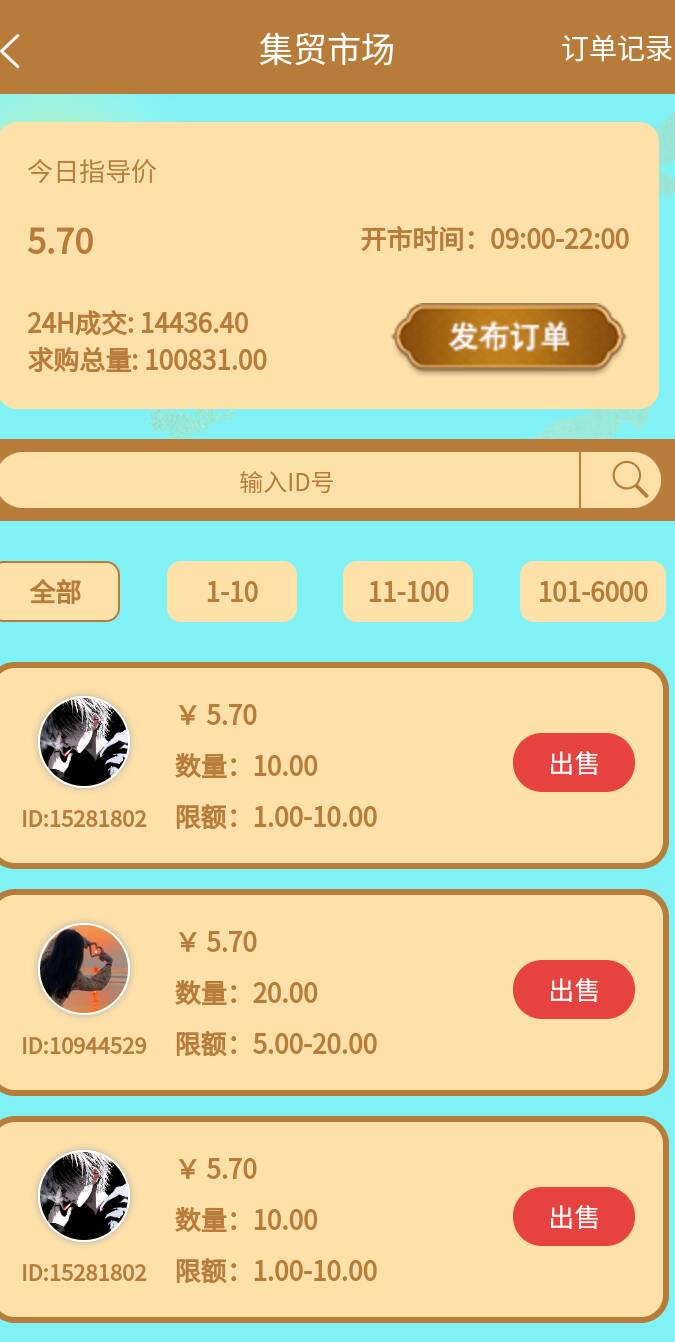The image size is (675, 1342).
Task: Select the 全部 filter
Action: [x=57, y=592]
